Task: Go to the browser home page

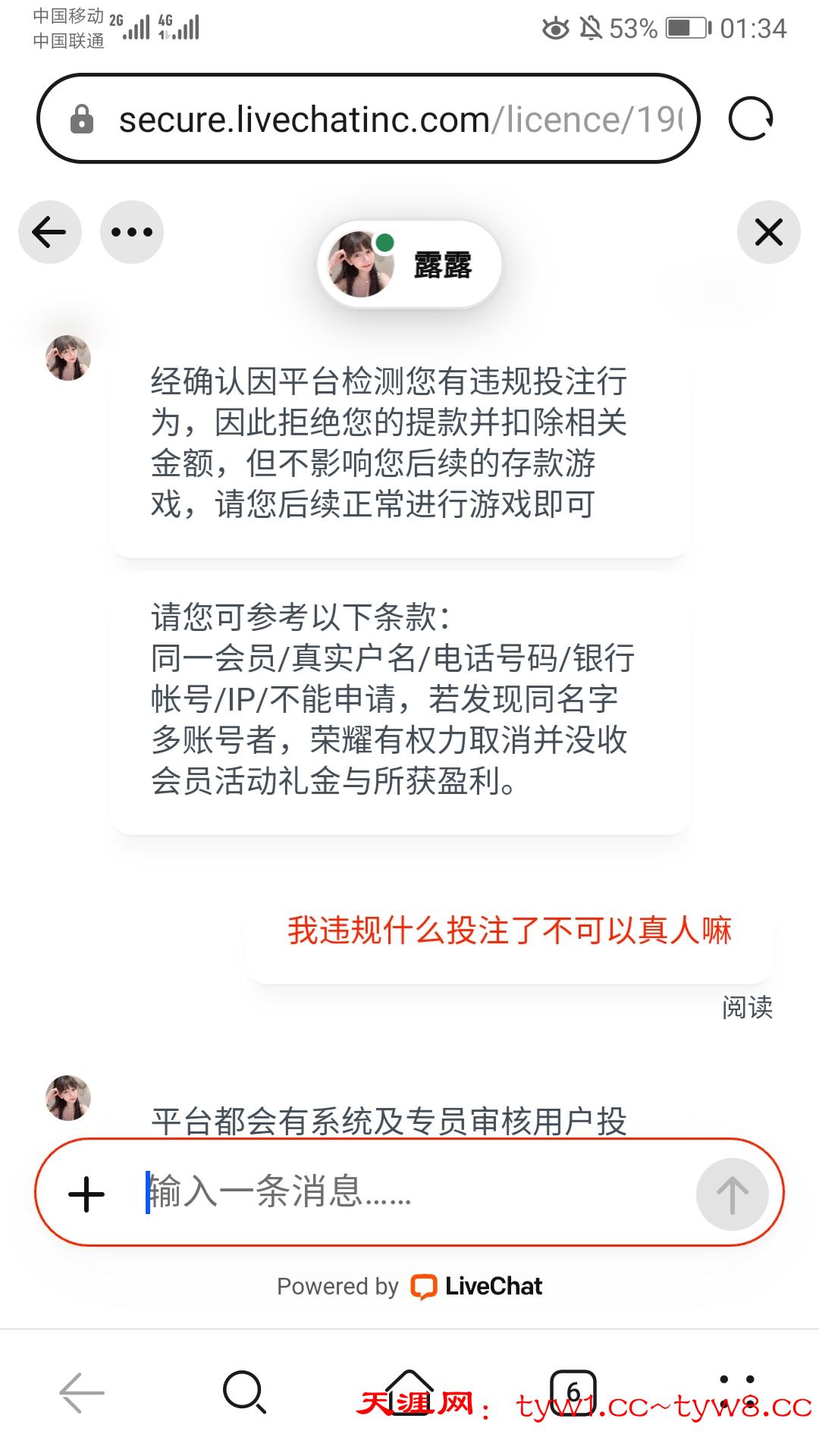Action: point(409,1391)
